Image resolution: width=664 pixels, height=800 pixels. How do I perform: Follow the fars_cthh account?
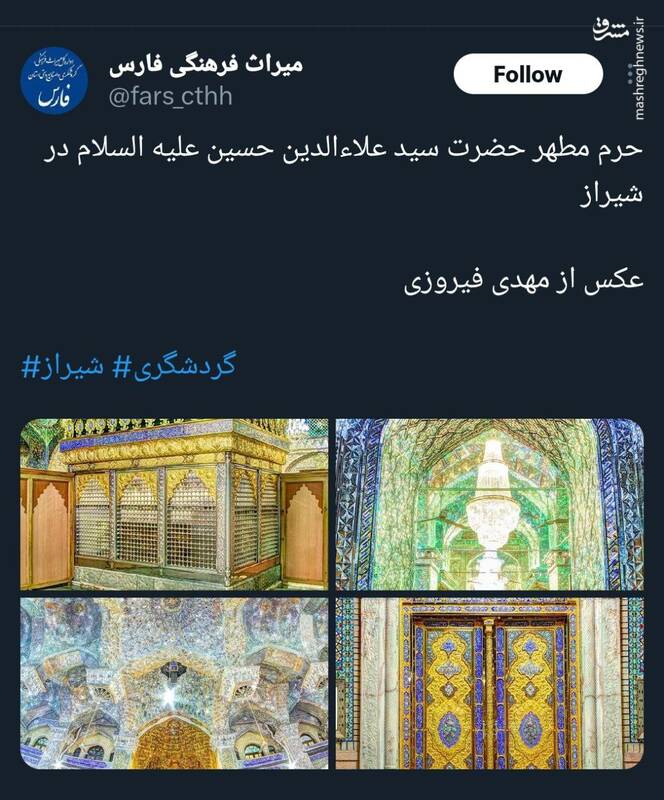[527, 74]
